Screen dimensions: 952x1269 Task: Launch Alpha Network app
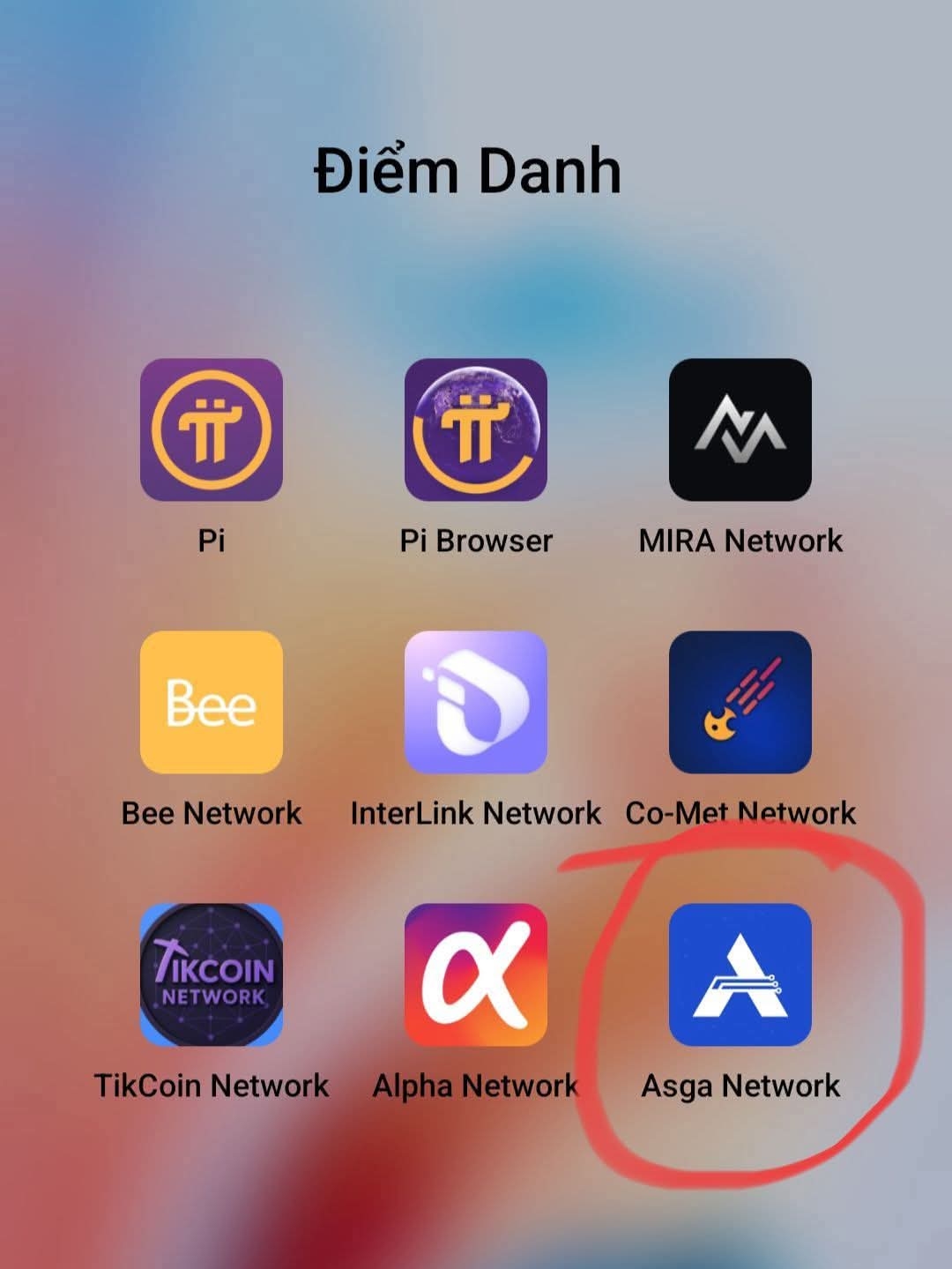476,974
